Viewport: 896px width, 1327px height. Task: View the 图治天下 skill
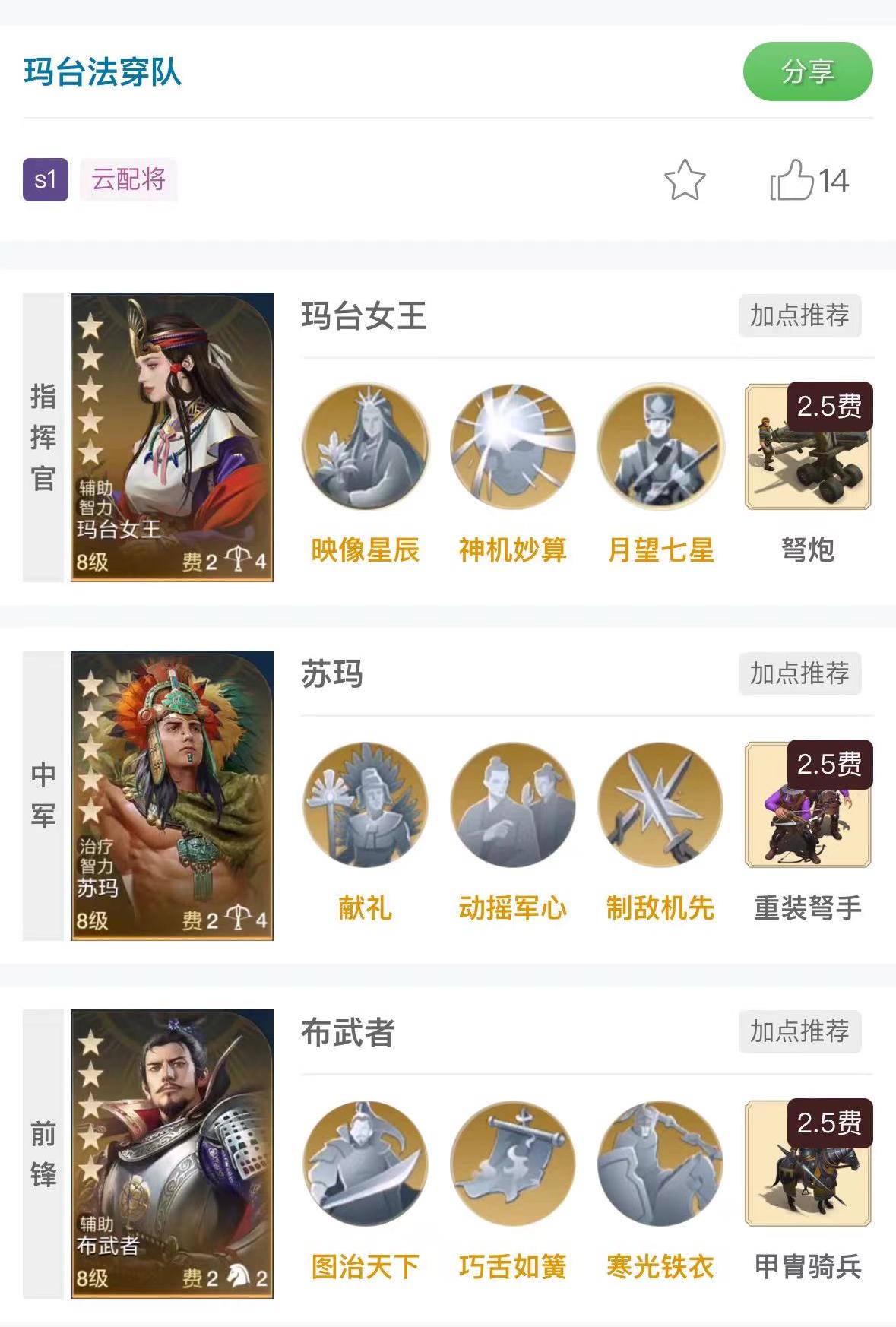(x=365, y=1163)
